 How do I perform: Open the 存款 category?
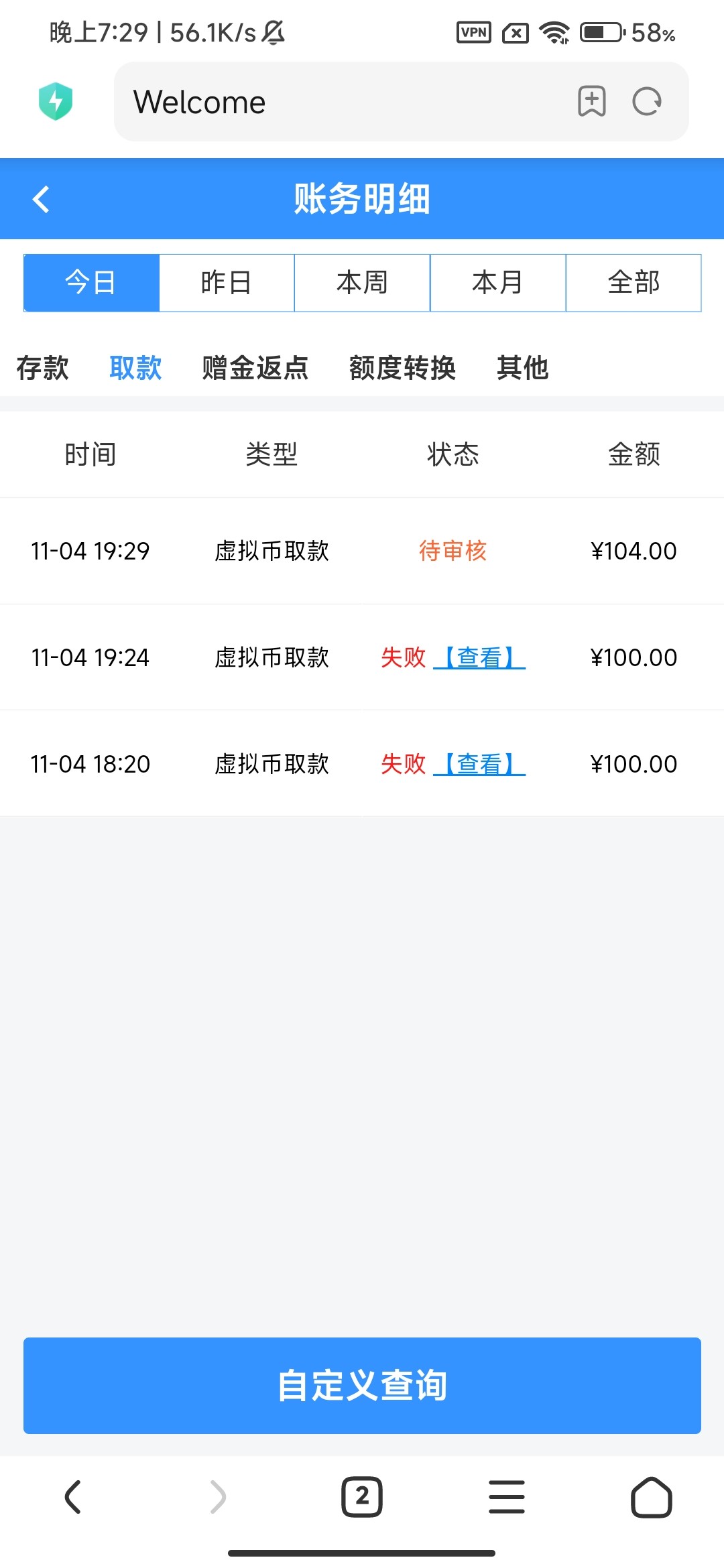click(42, 368)
